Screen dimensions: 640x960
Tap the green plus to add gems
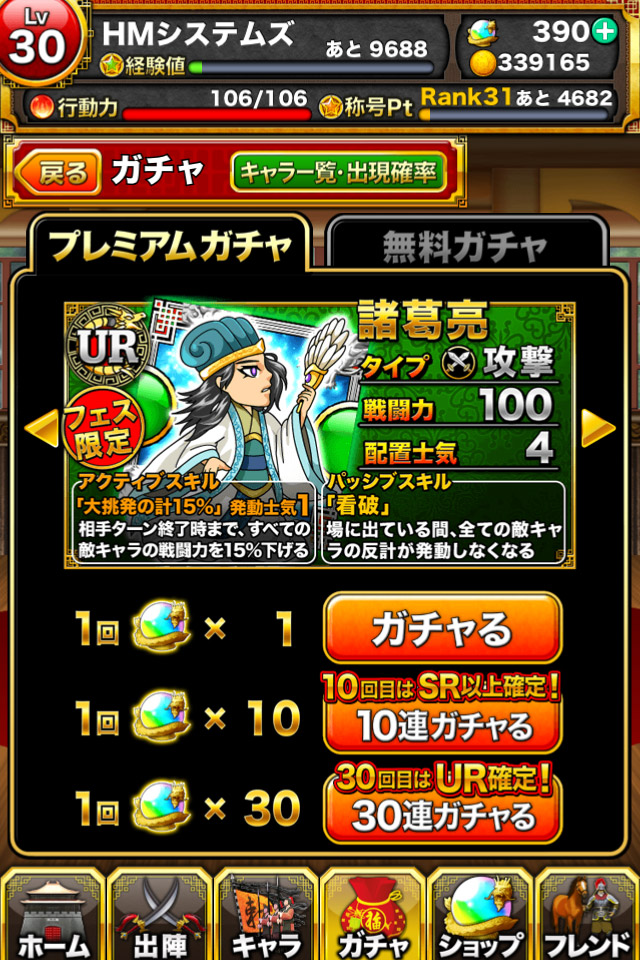(604, 31)
